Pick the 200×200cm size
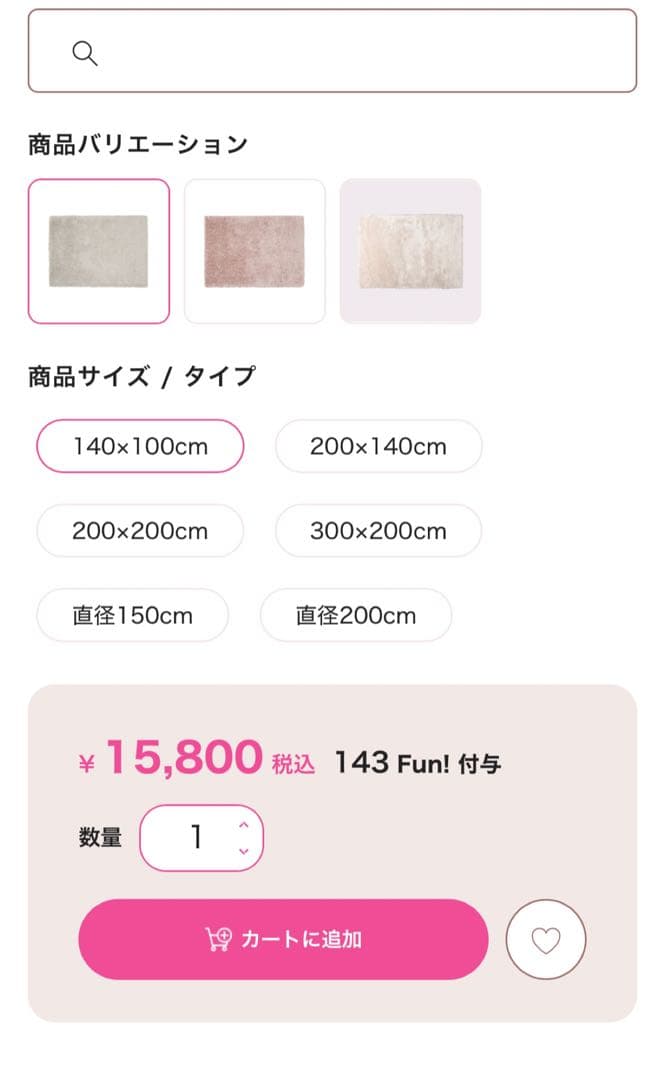The height and width of the screenshot is (1080, 664). 140,531
